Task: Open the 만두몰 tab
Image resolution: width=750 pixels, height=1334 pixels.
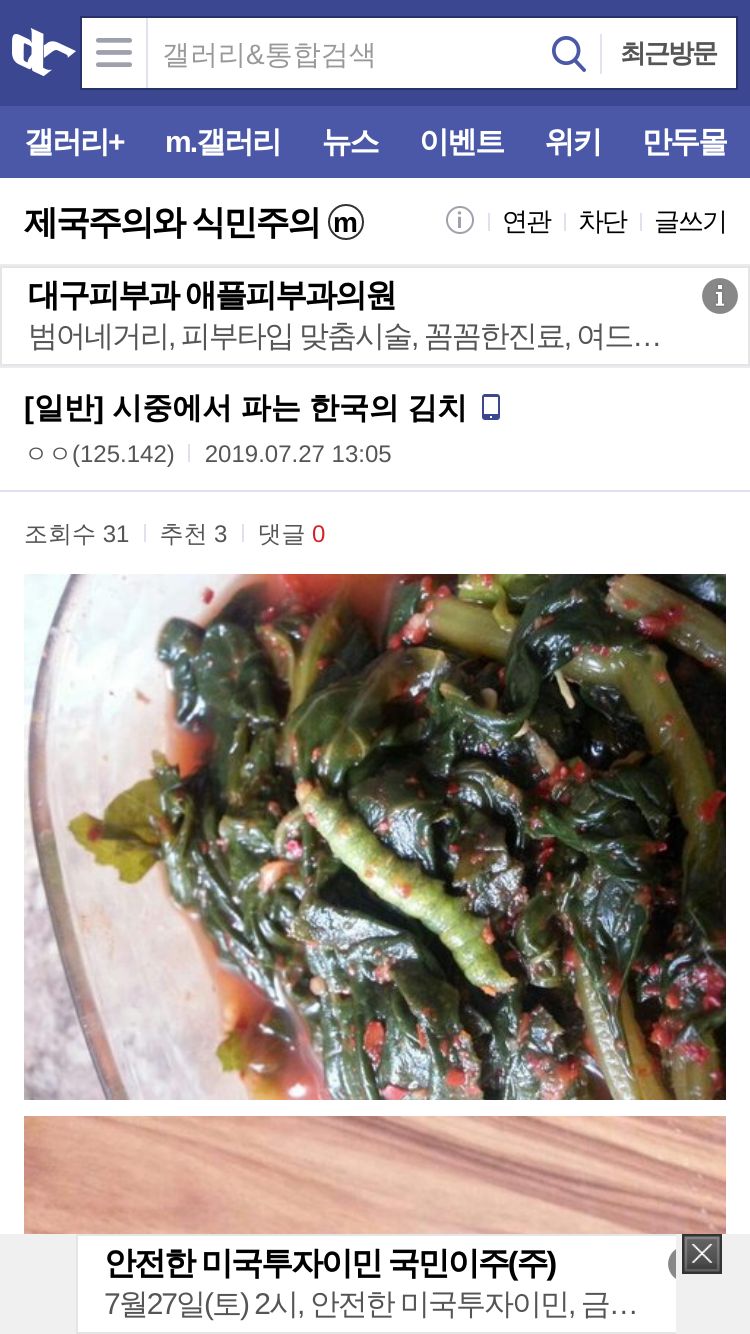Action: pyautogui.click(x=685, y=142)
